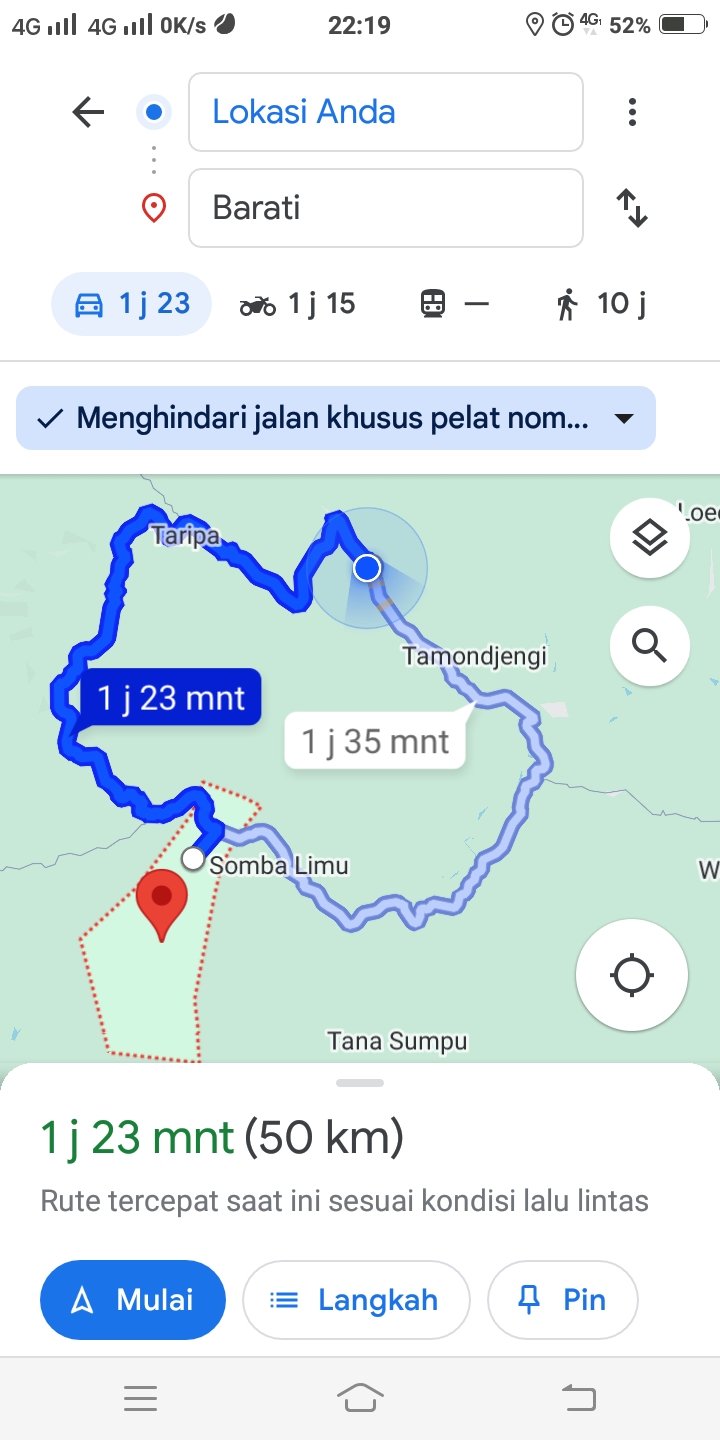720x1440 pixels.
Task: Switch to walking travel mode
Action: tap(600, 304)
